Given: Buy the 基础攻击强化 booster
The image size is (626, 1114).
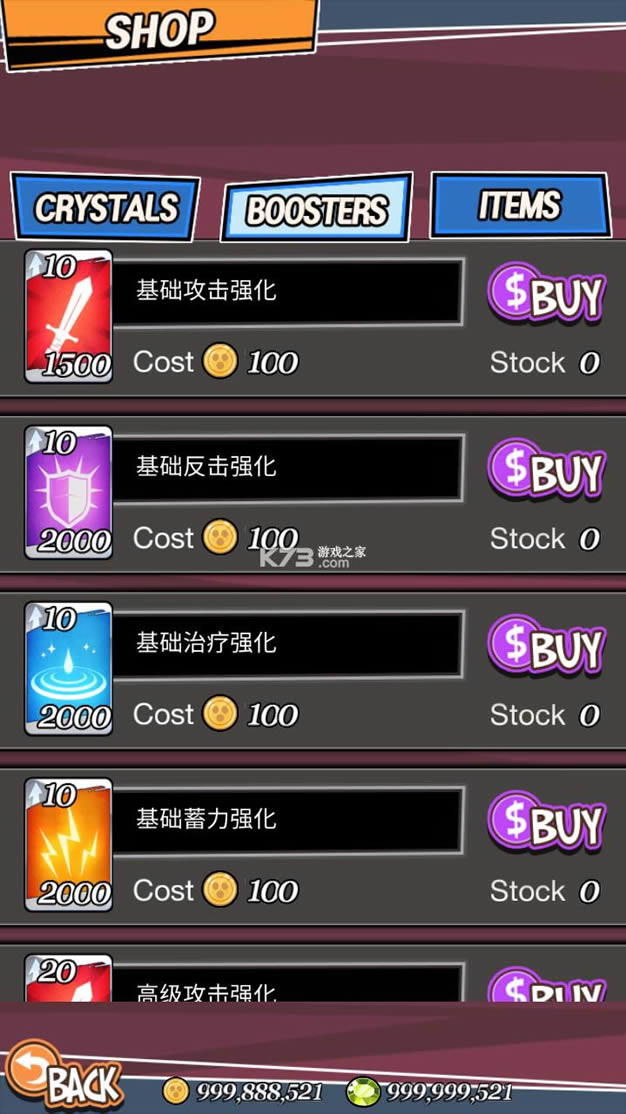Looking at the screenshot, I should tap(546, 295).
